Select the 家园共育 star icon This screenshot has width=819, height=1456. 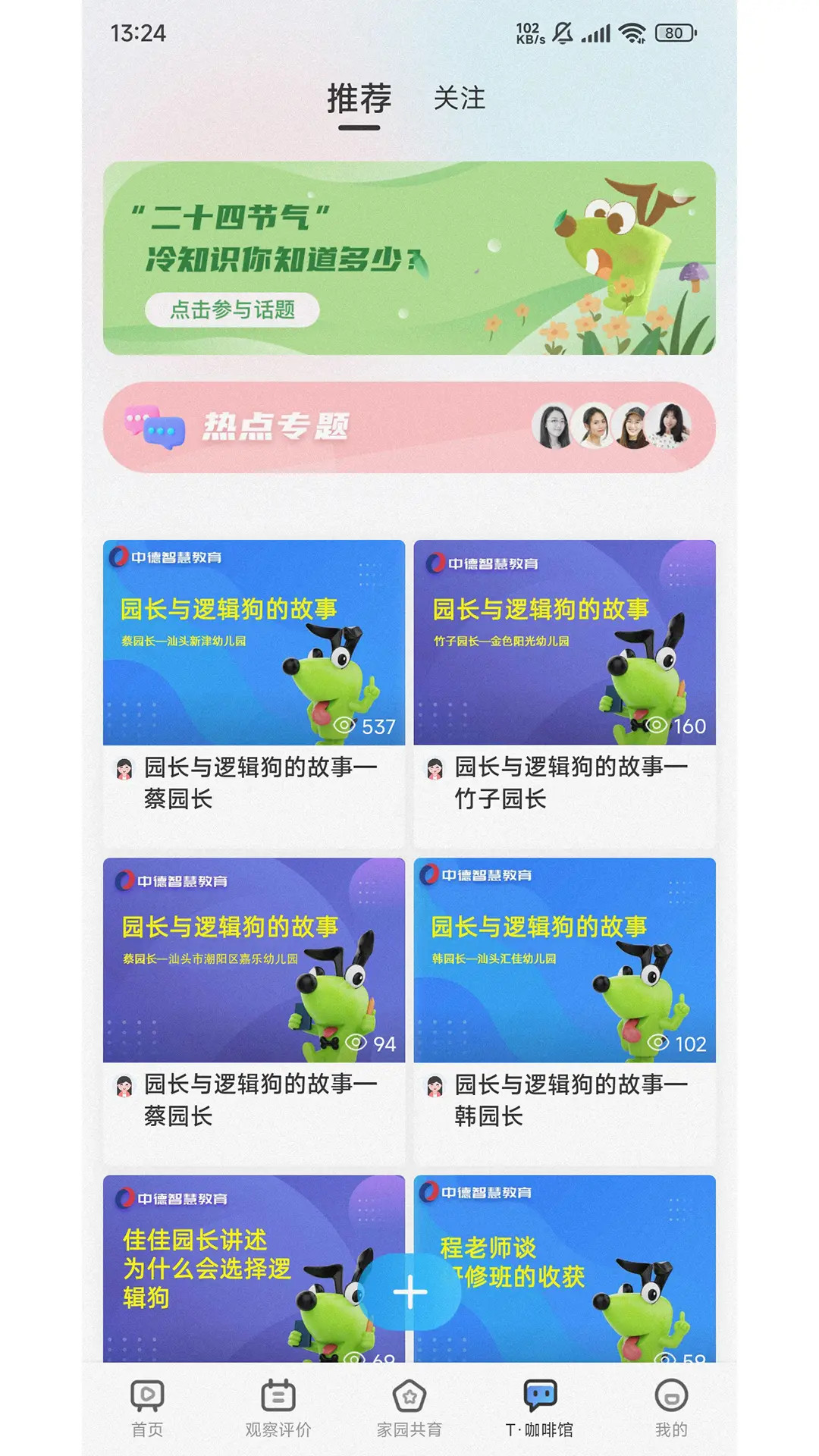tap(409, 1408)
